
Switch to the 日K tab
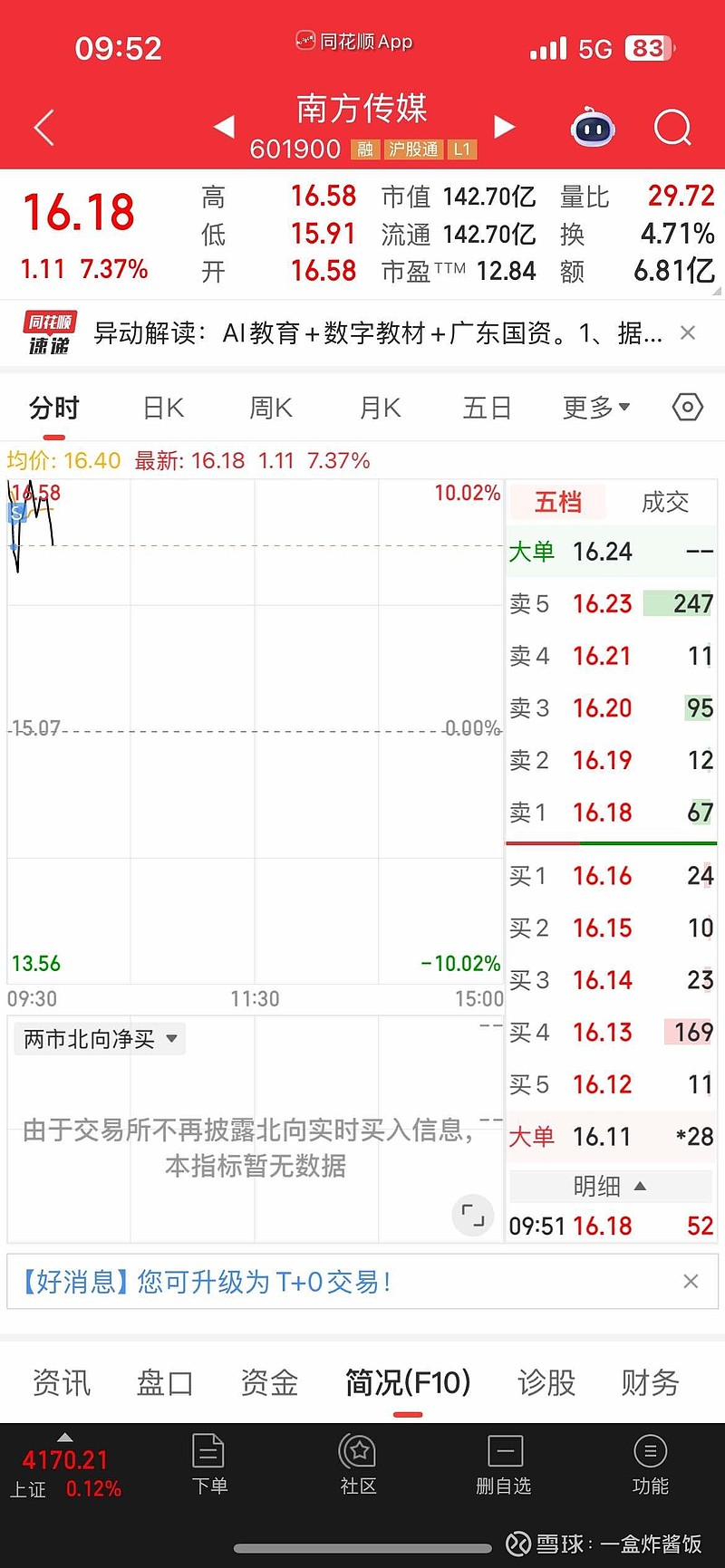tap(161, 408)
